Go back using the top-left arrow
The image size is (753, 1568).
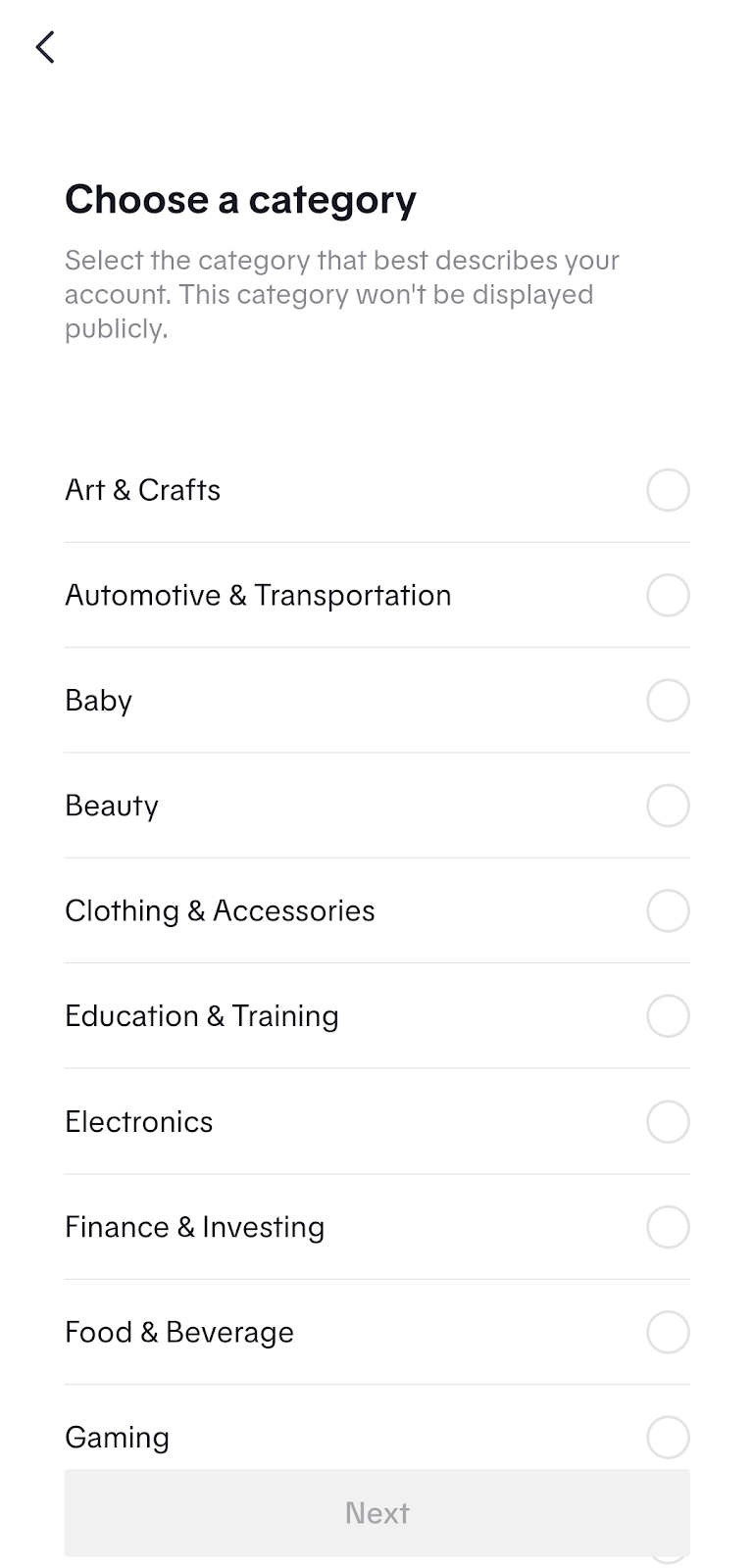point(45,47)
